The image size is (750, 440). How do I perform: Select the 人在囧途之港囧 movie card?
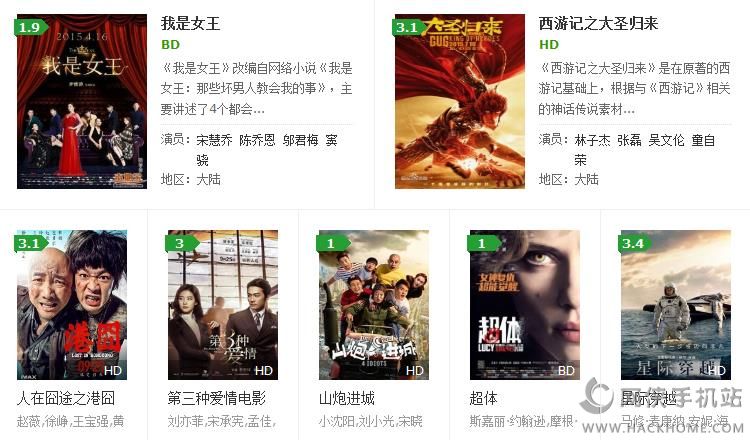point(72,305)
